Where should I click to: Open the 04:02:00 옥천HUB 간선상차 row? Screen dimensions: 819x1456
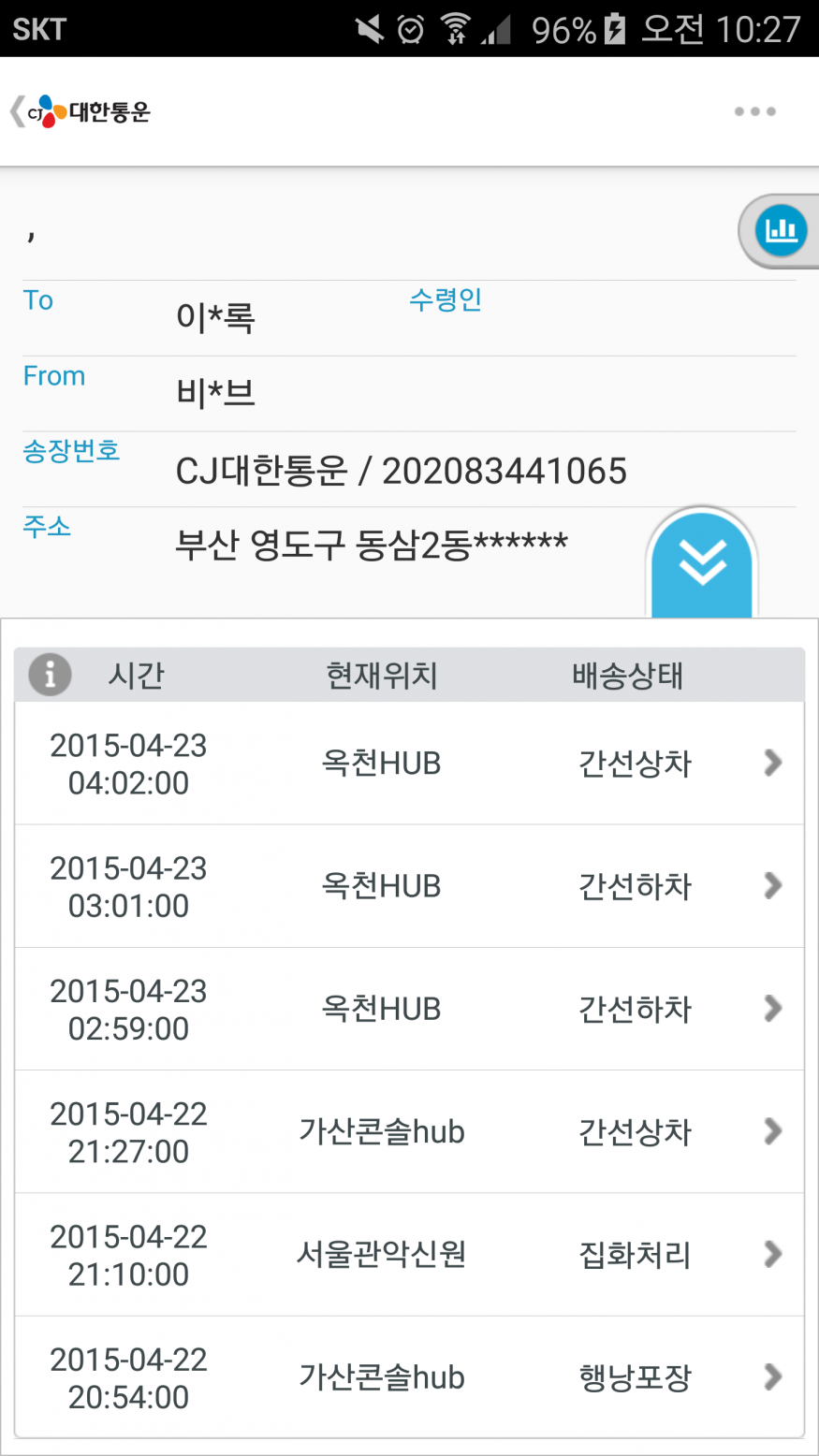pos(409,764)
